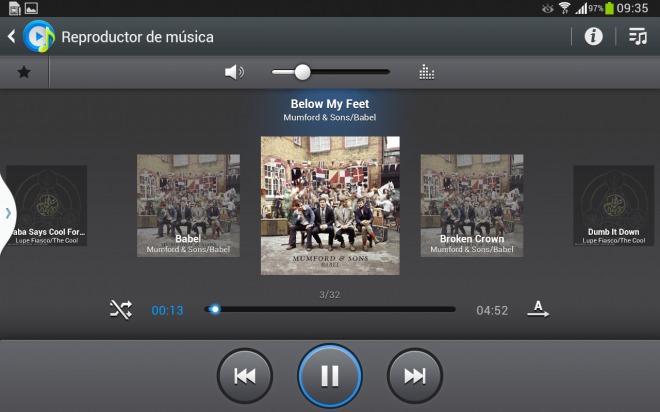Open the song info icon

593,37
